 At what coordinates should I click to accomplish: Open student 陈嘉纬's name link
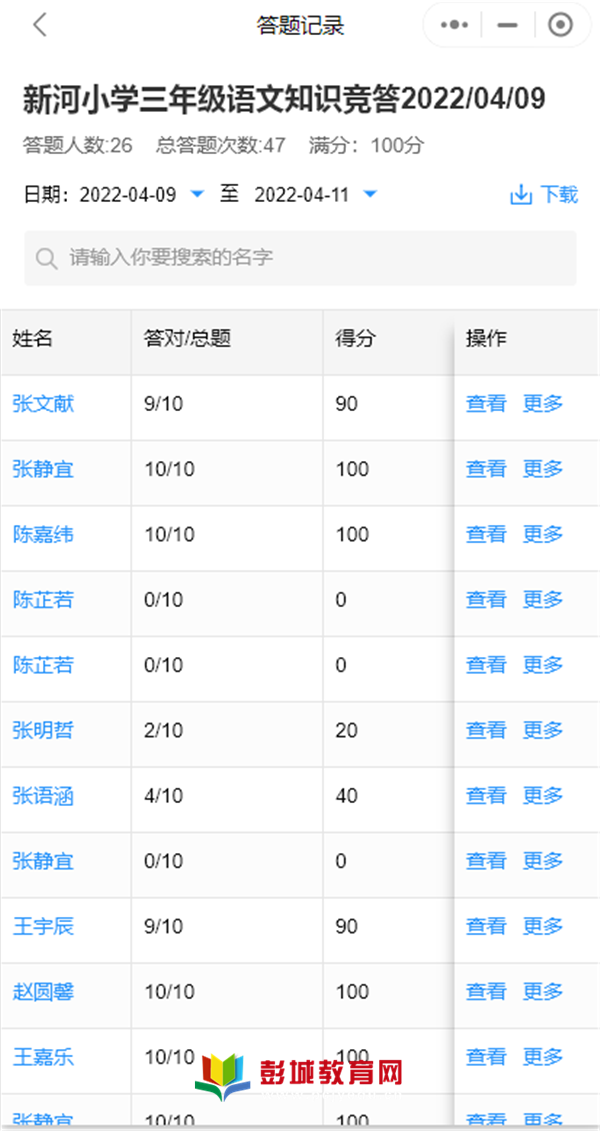(43, 534)
